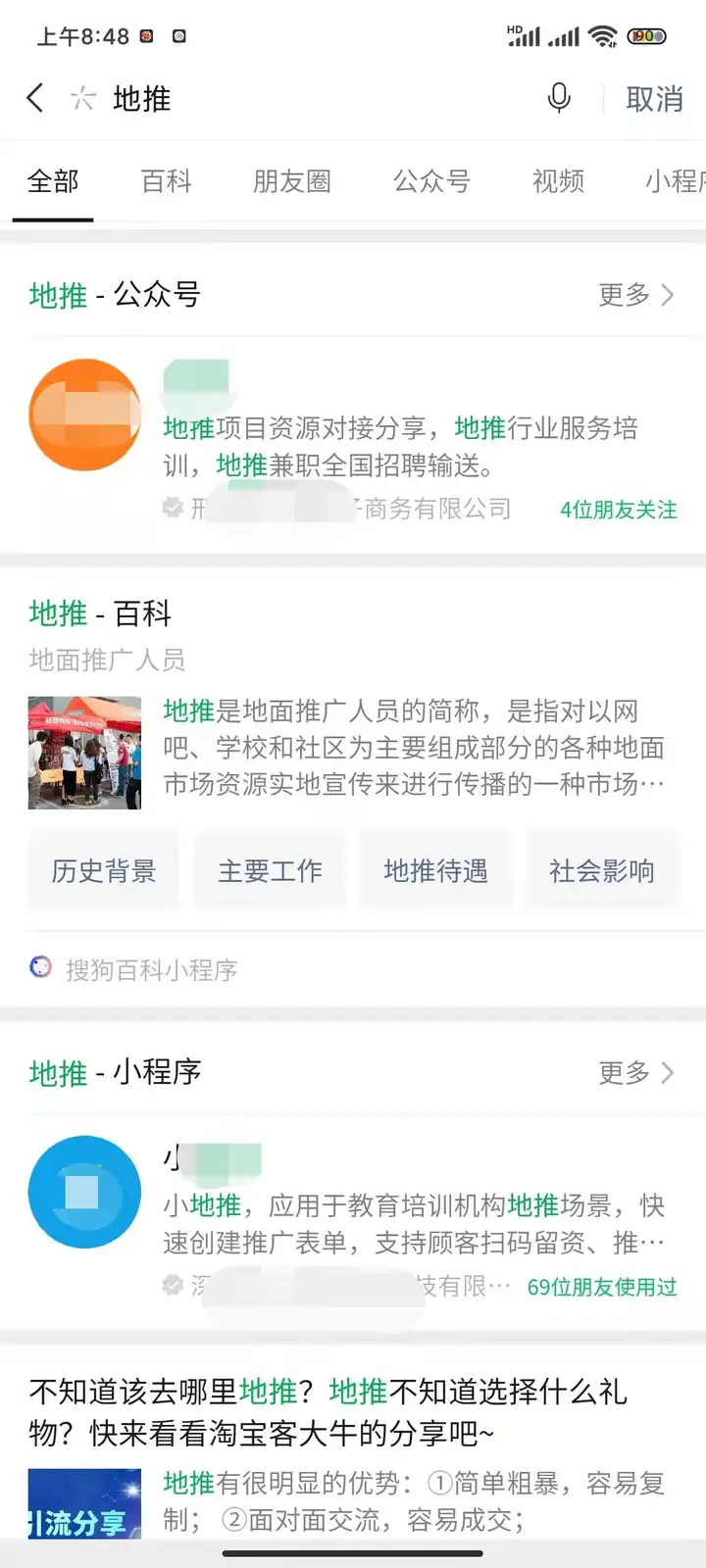Open 更多 for 地推 公众号 results
This screenshot has height=1568, width=706.
pyautogui.click(x=636, y=295)
